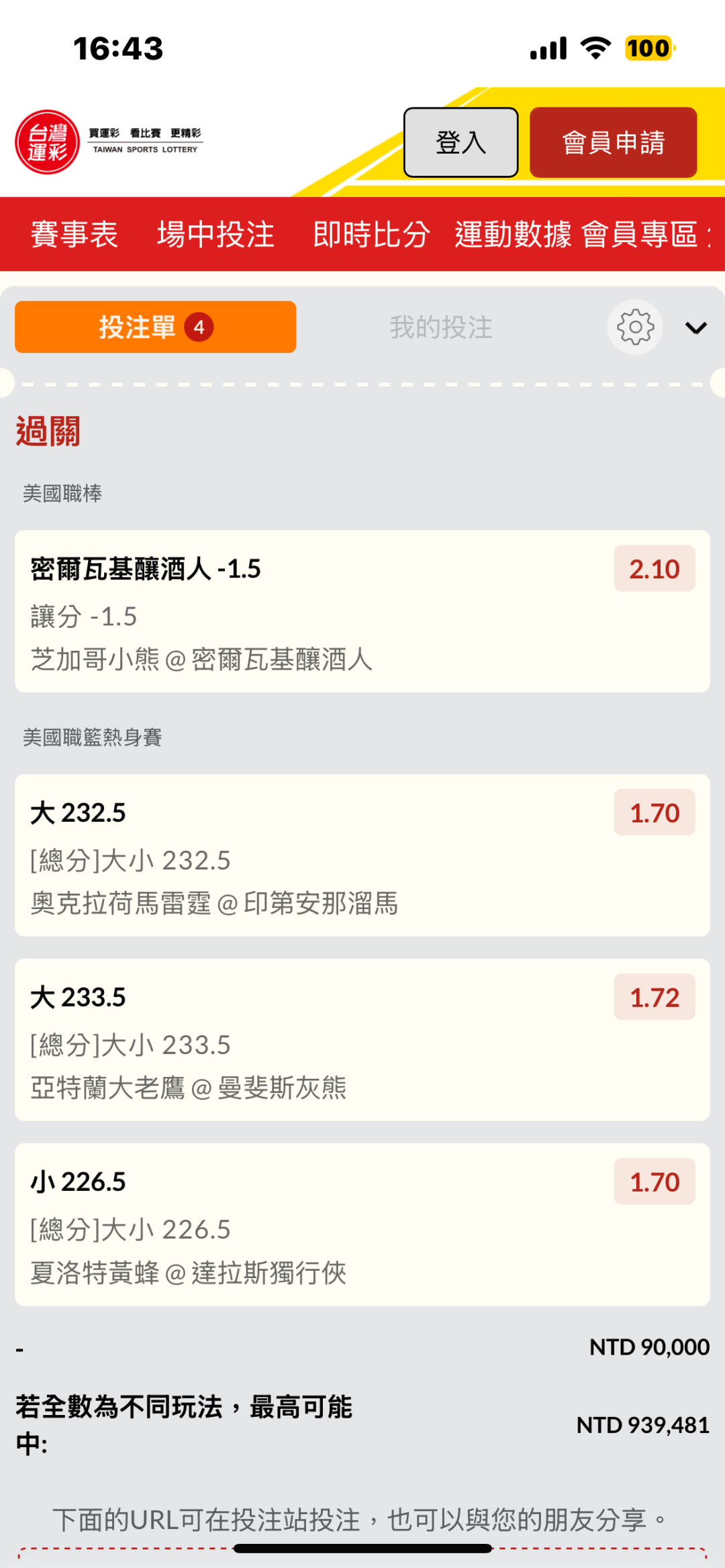Switch to 我的投注 my bets tab
This screenshot has width=725, height=1568.
441,327
